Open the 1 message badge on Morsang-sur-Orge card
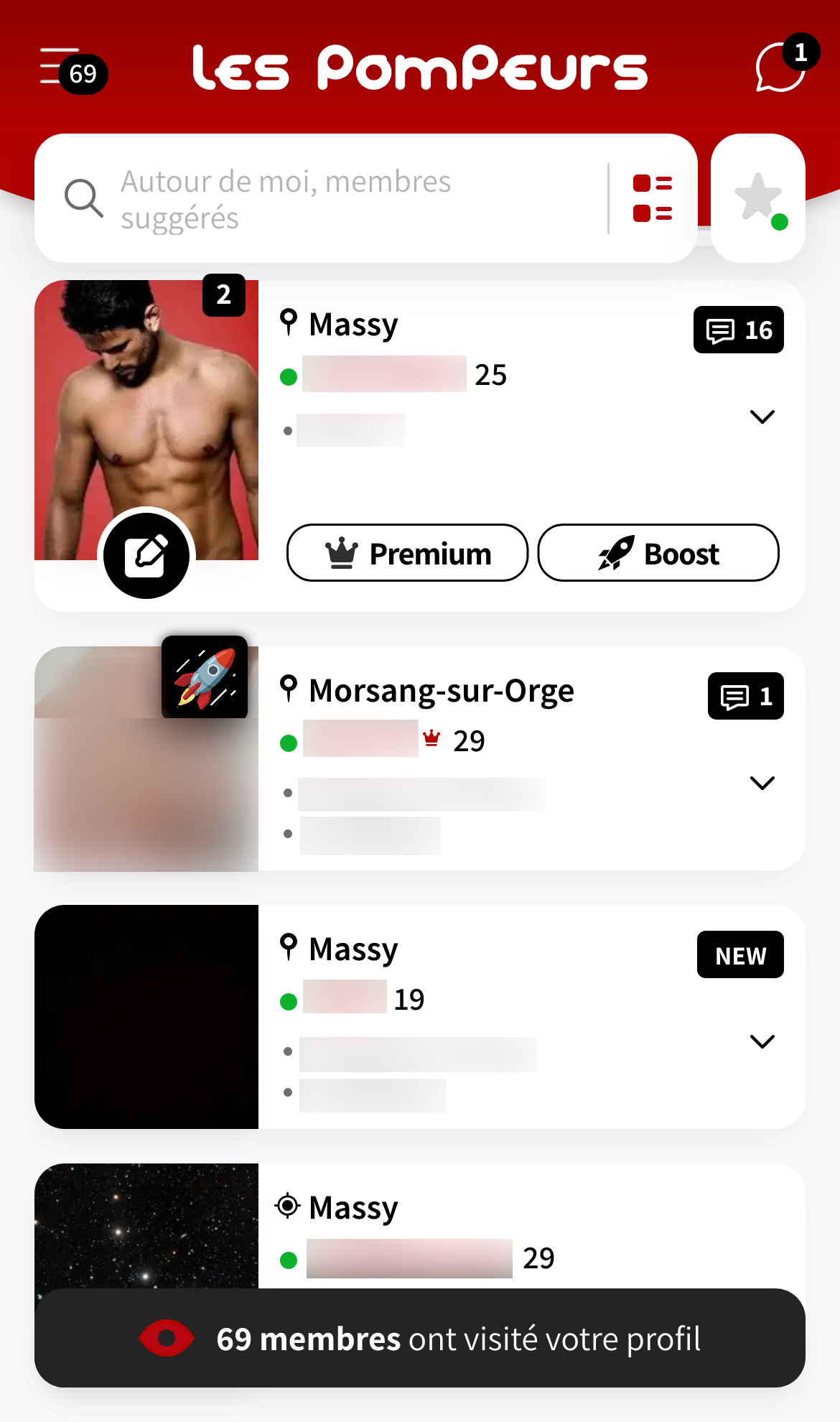The width and height of the screenshot is (840, 1422). pos(745,697)
